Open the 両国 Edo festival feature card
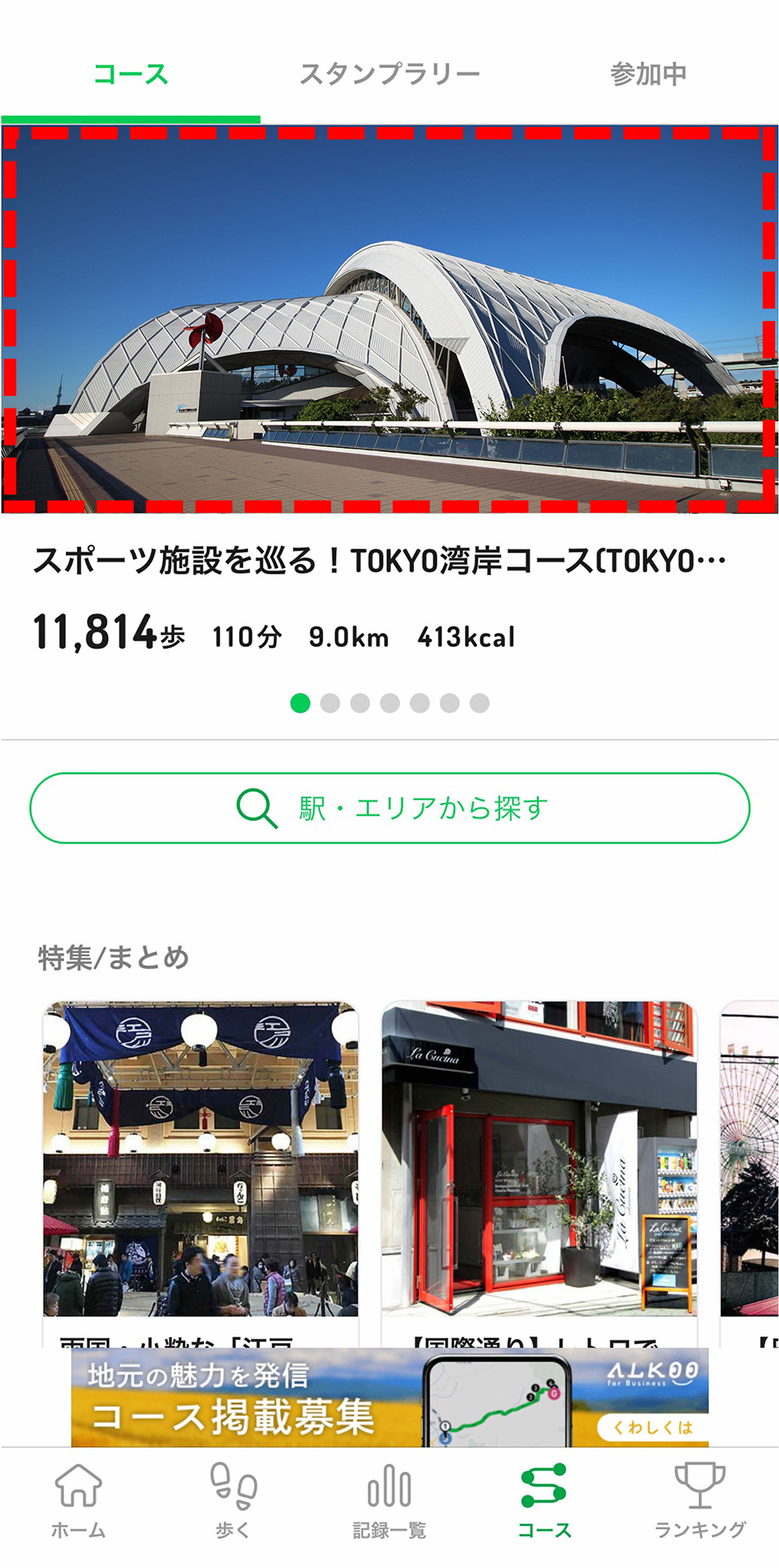 (x=200, y=1161)
